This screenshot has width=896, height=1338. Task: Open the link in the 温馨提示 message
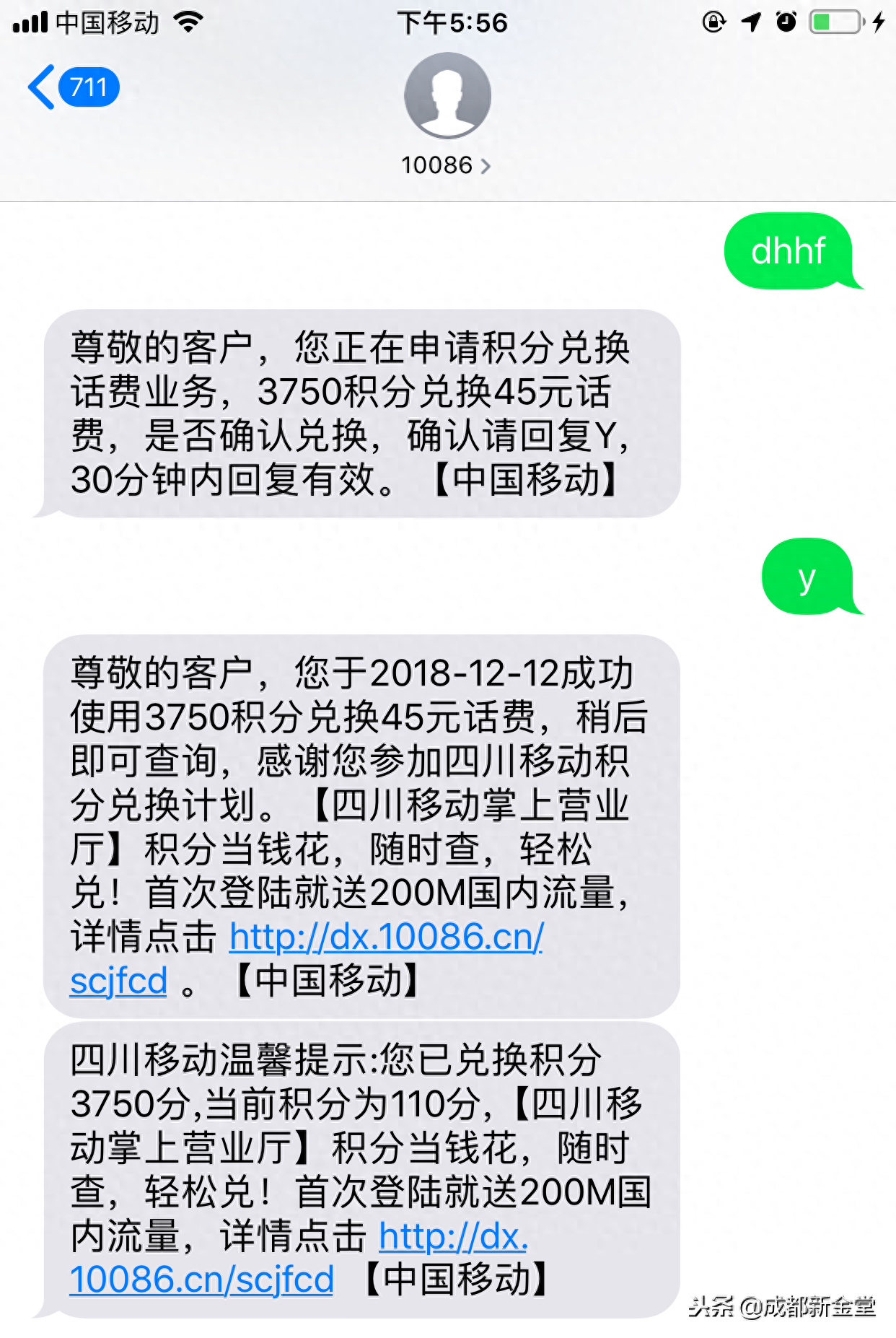[x=202, y=1280]
